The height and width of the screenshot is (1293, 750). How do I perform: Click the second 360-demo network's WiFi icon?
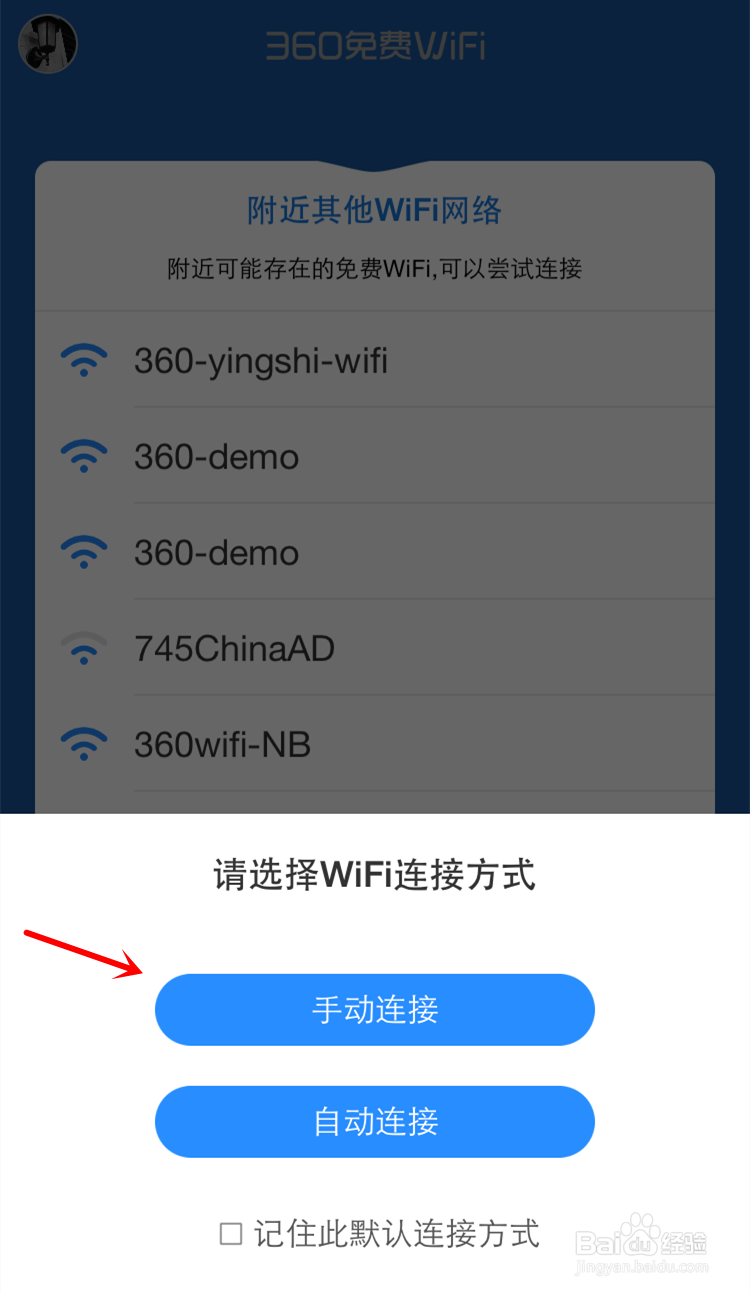[84, 551]
